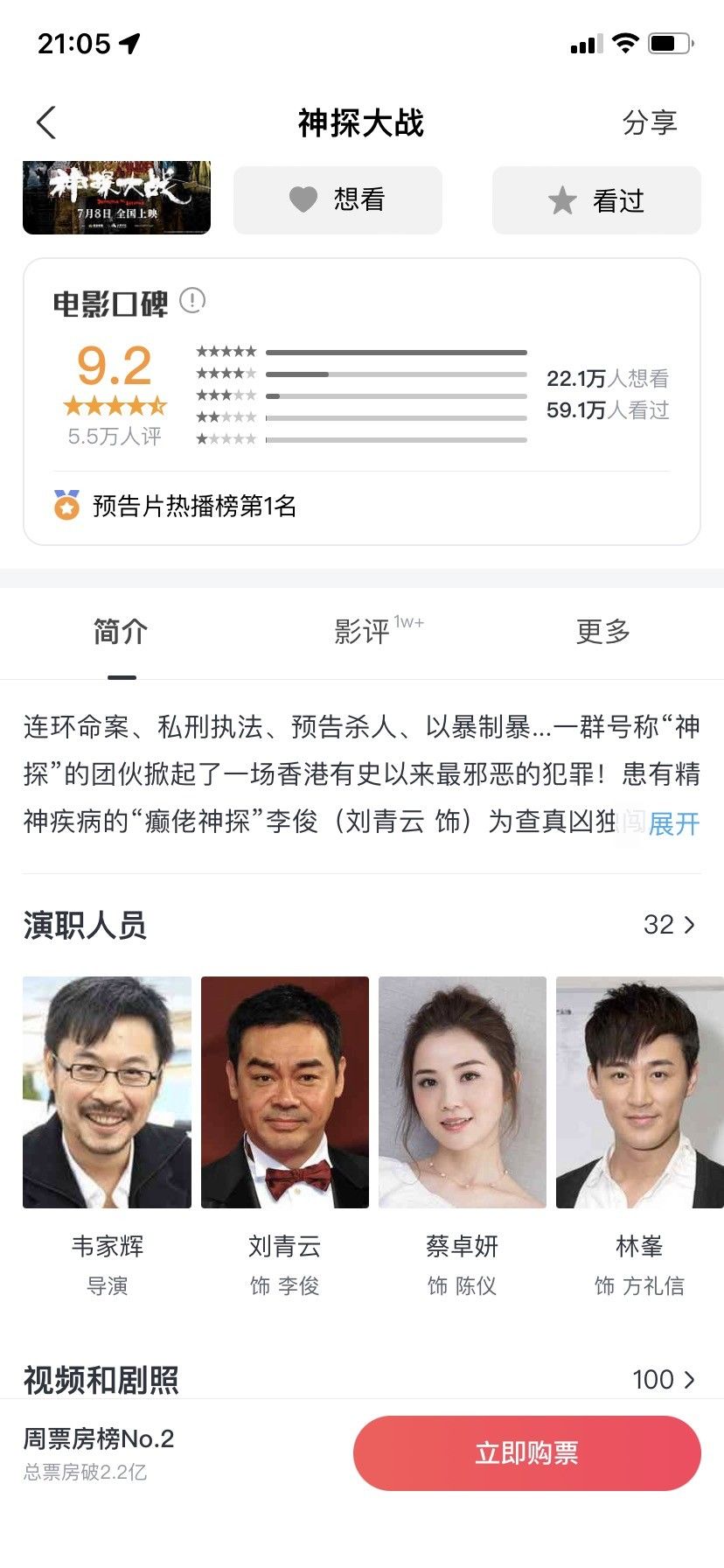Viewport: 724px width, 1568px height.
Task: Switch to the 更多 tab
Action: click(x=603, y=631)
